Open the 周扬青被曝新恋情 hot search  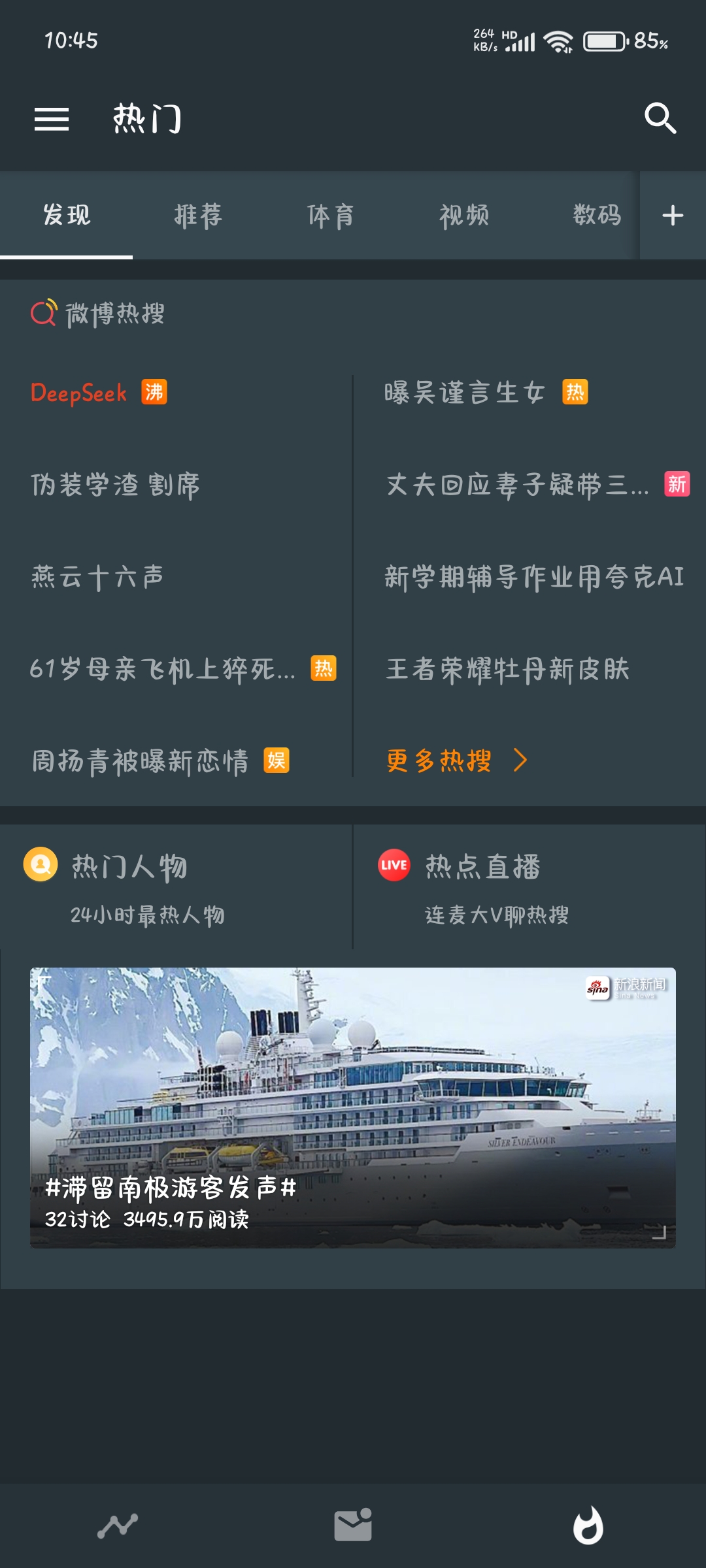coord(140,762)
